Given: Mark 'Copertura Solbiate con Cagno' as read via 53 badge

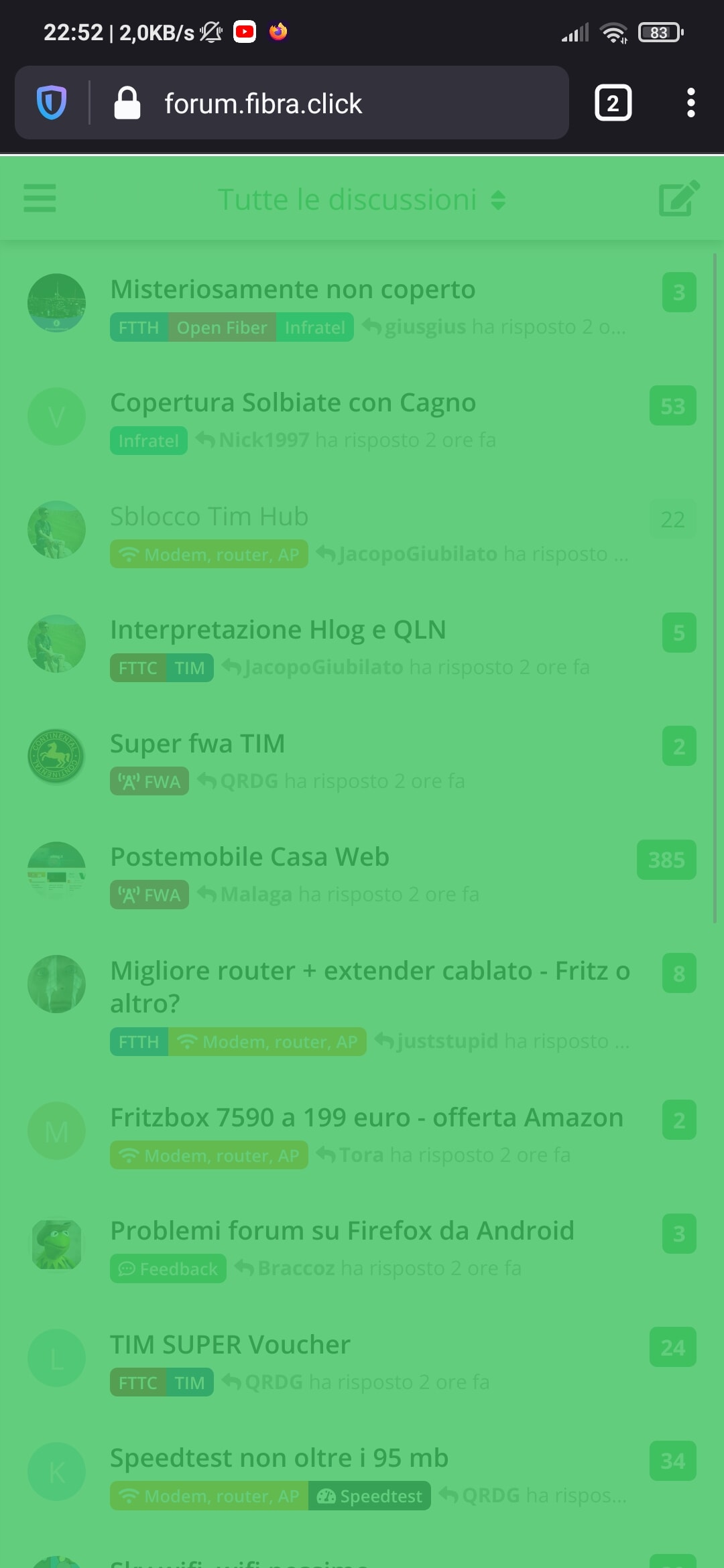Looking at the screenshot, I should [x=672, y=405].
